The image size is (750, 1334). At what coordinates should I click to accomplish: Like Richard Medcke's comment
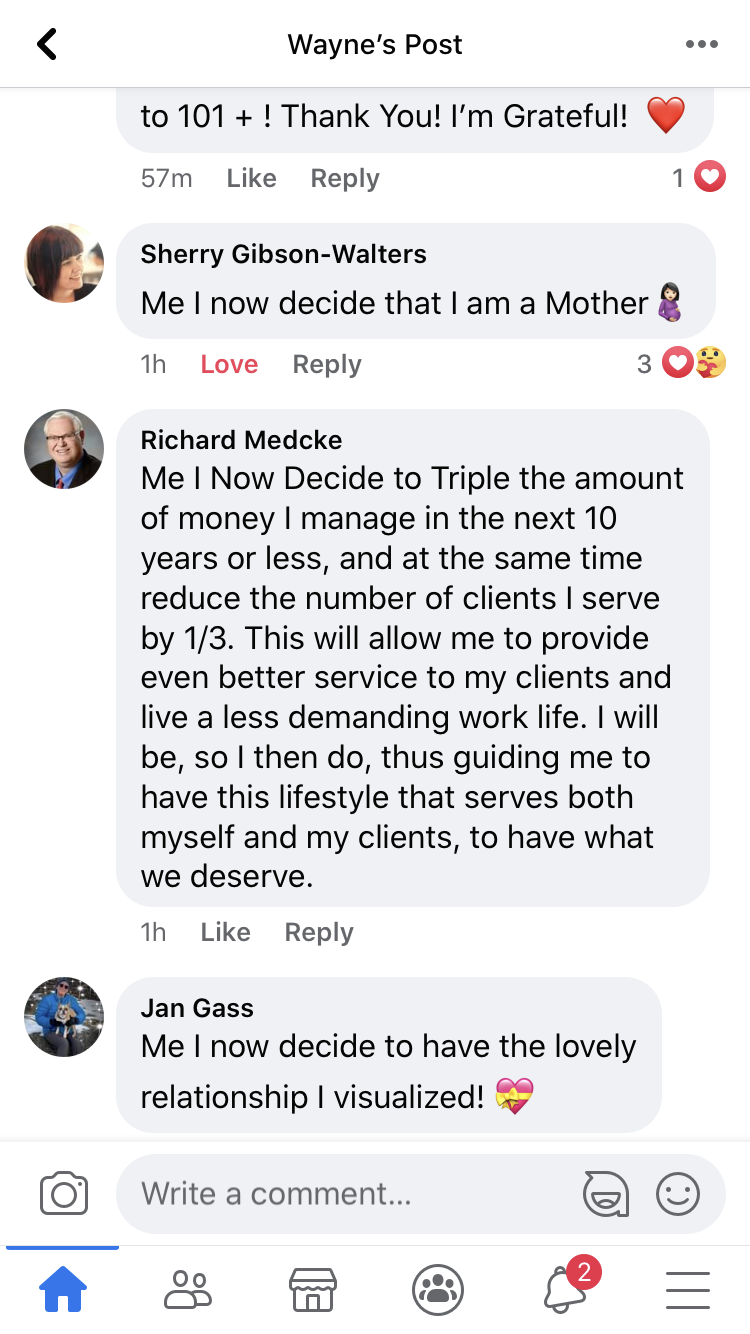tap(225, 932)
